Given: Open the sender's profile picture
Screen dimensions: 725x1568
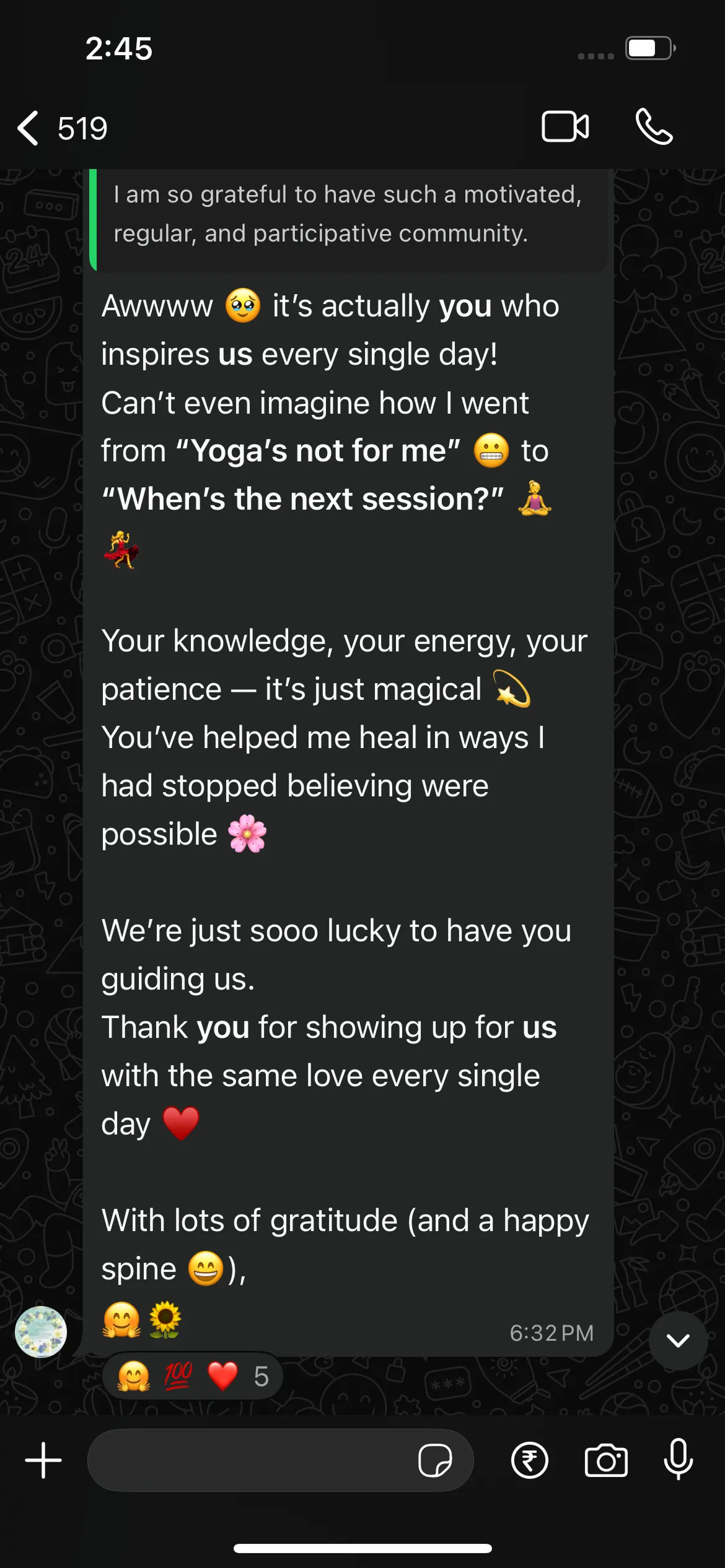Looking at the screenshot, I should (x=41, y=1331).
